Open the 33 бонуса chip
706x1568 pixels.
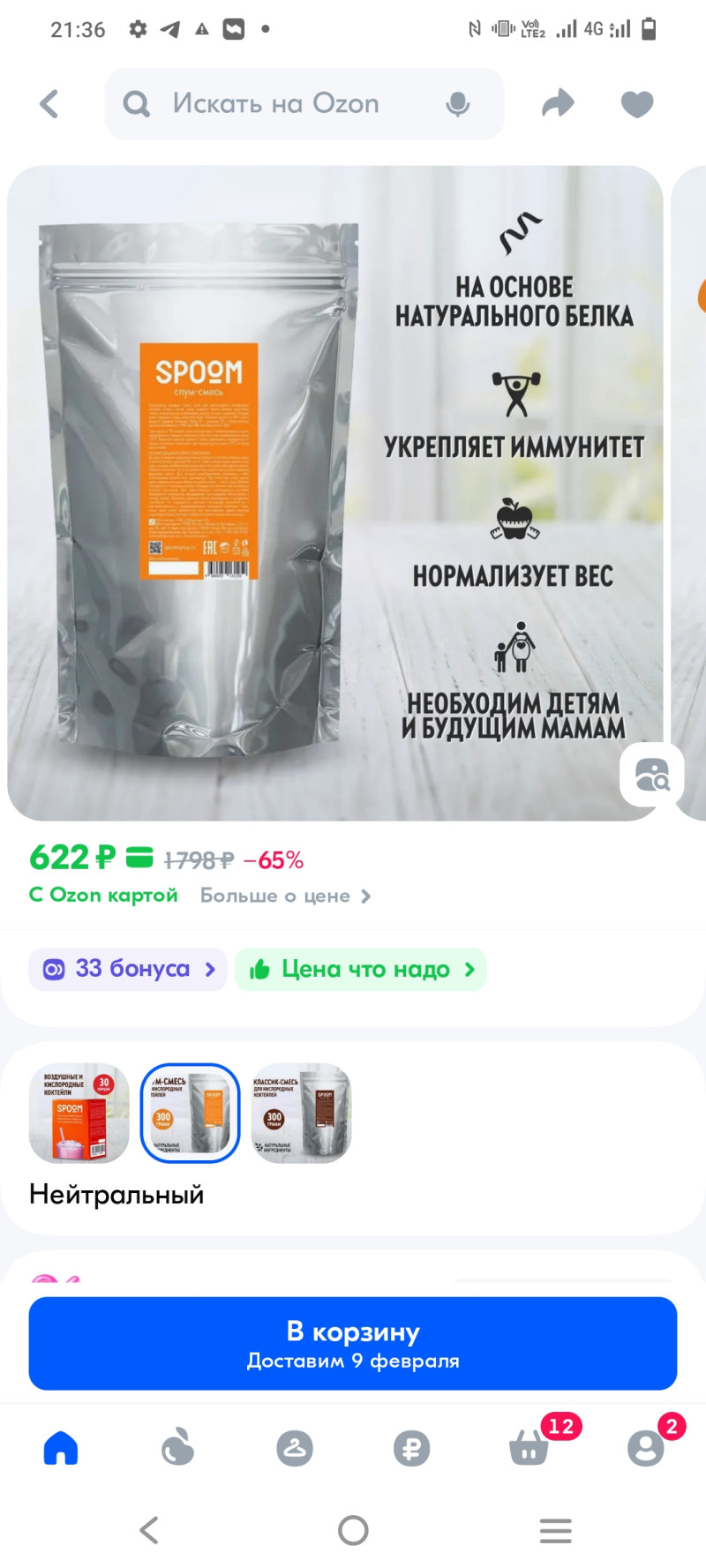(x=129, y=969)
